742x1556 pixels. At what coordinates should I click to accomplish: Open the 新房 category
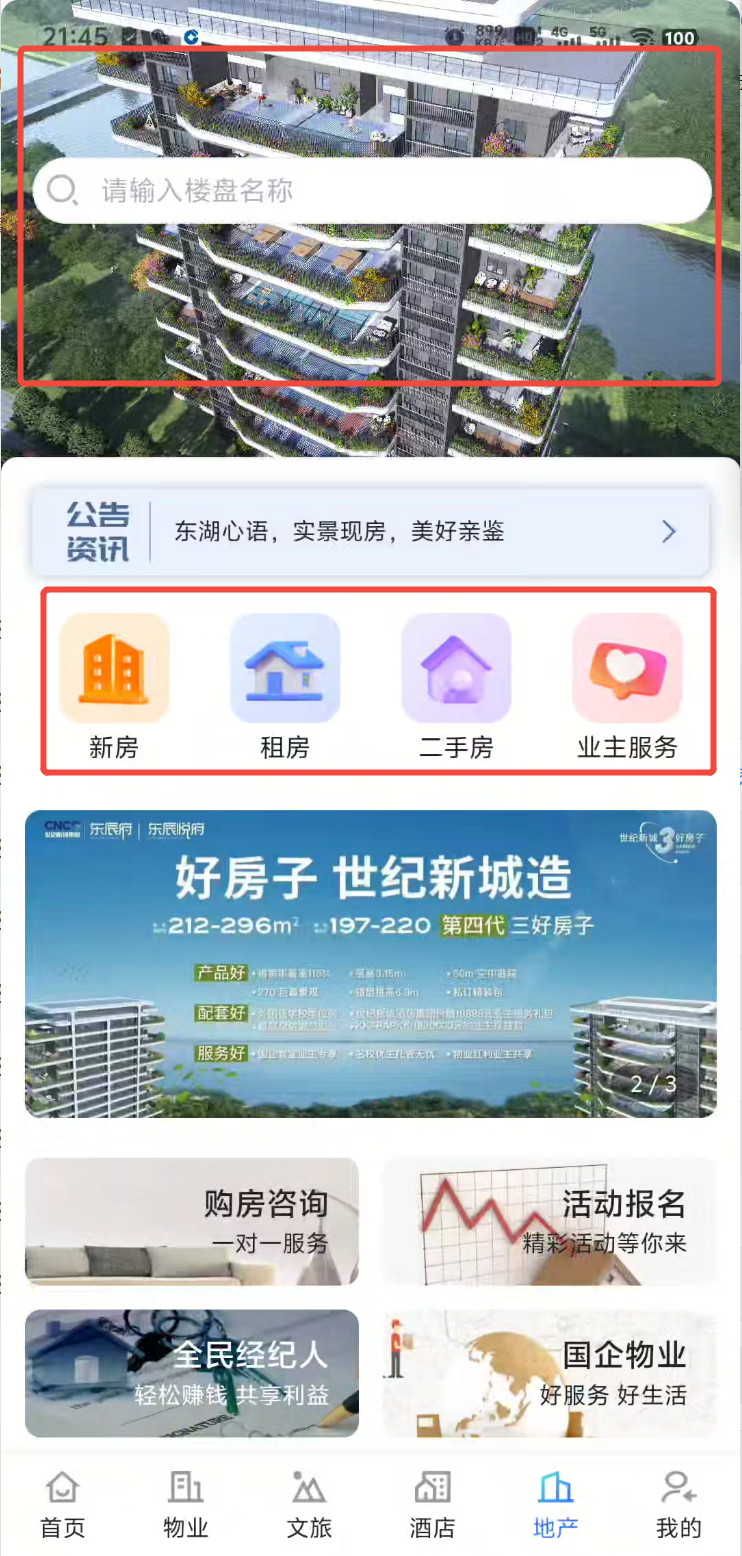114,686
